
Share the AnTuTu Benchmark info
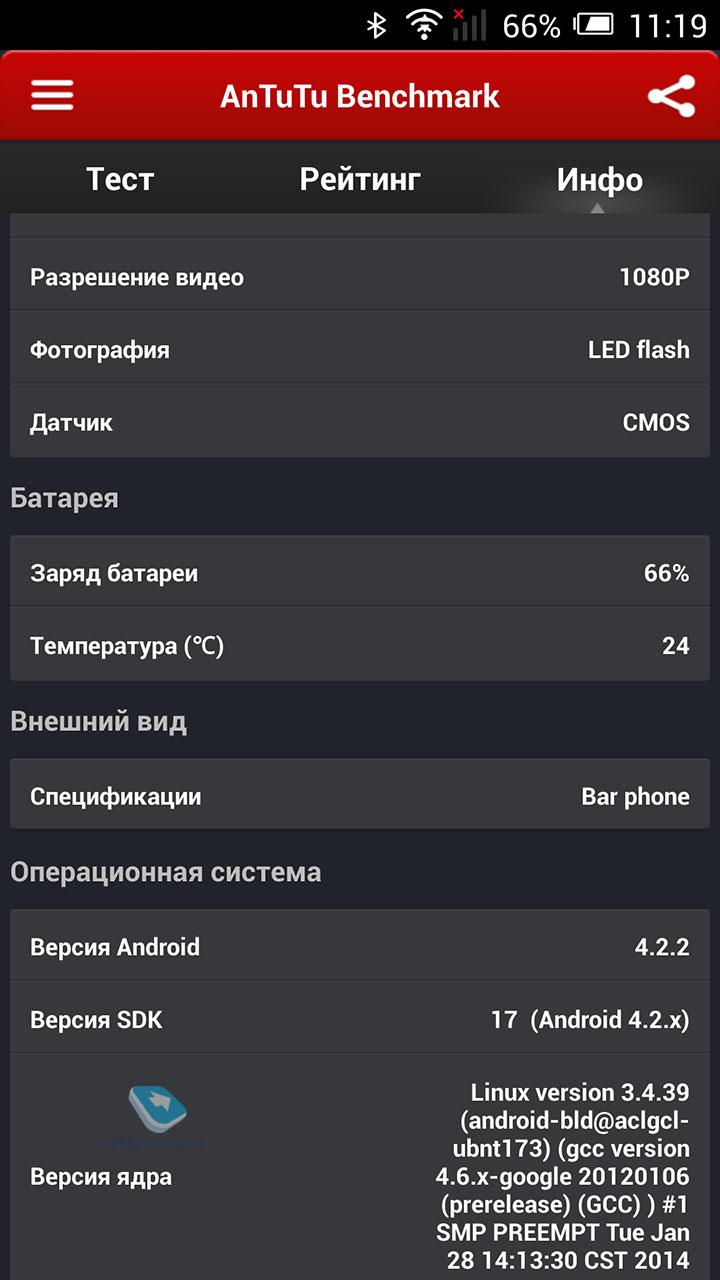pyautogui.click(x=671, y=96)
